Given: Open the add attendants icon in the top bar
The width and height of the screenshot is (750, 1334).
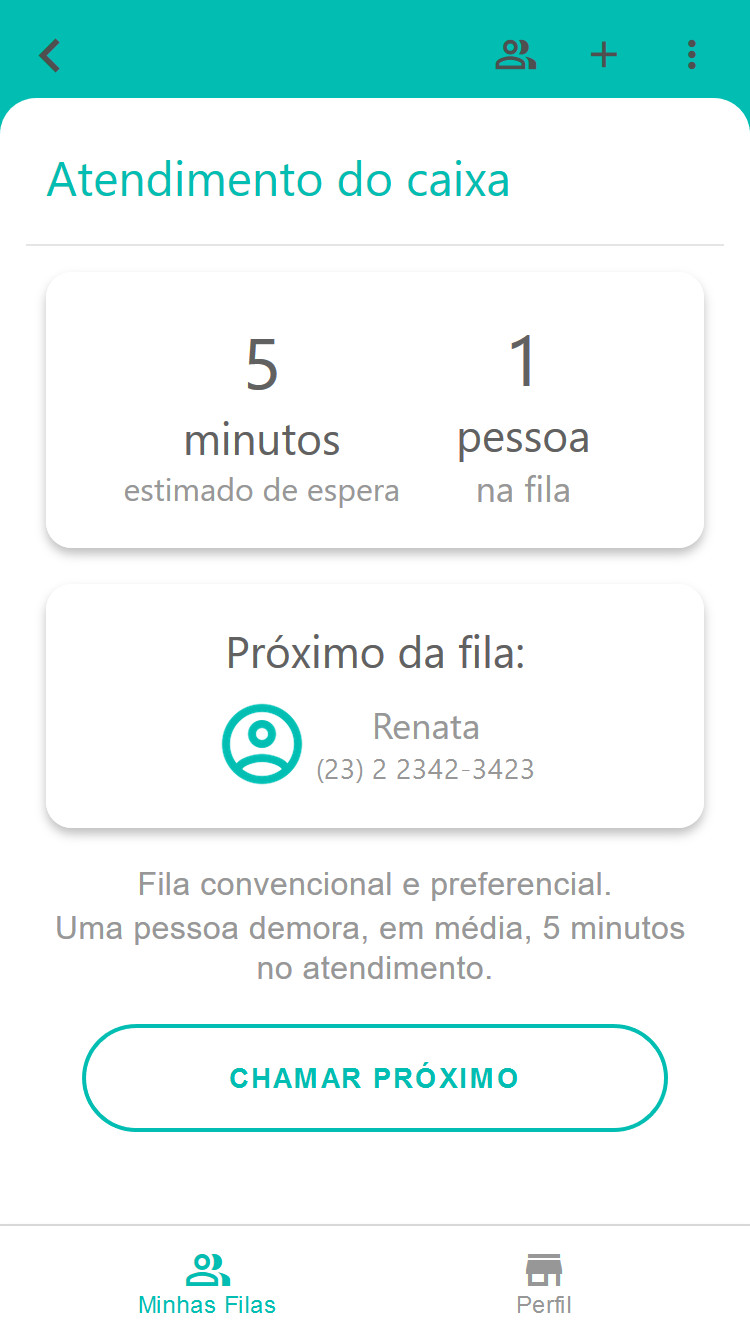Looking at the screenshot, I should click(x=515, y=55).
